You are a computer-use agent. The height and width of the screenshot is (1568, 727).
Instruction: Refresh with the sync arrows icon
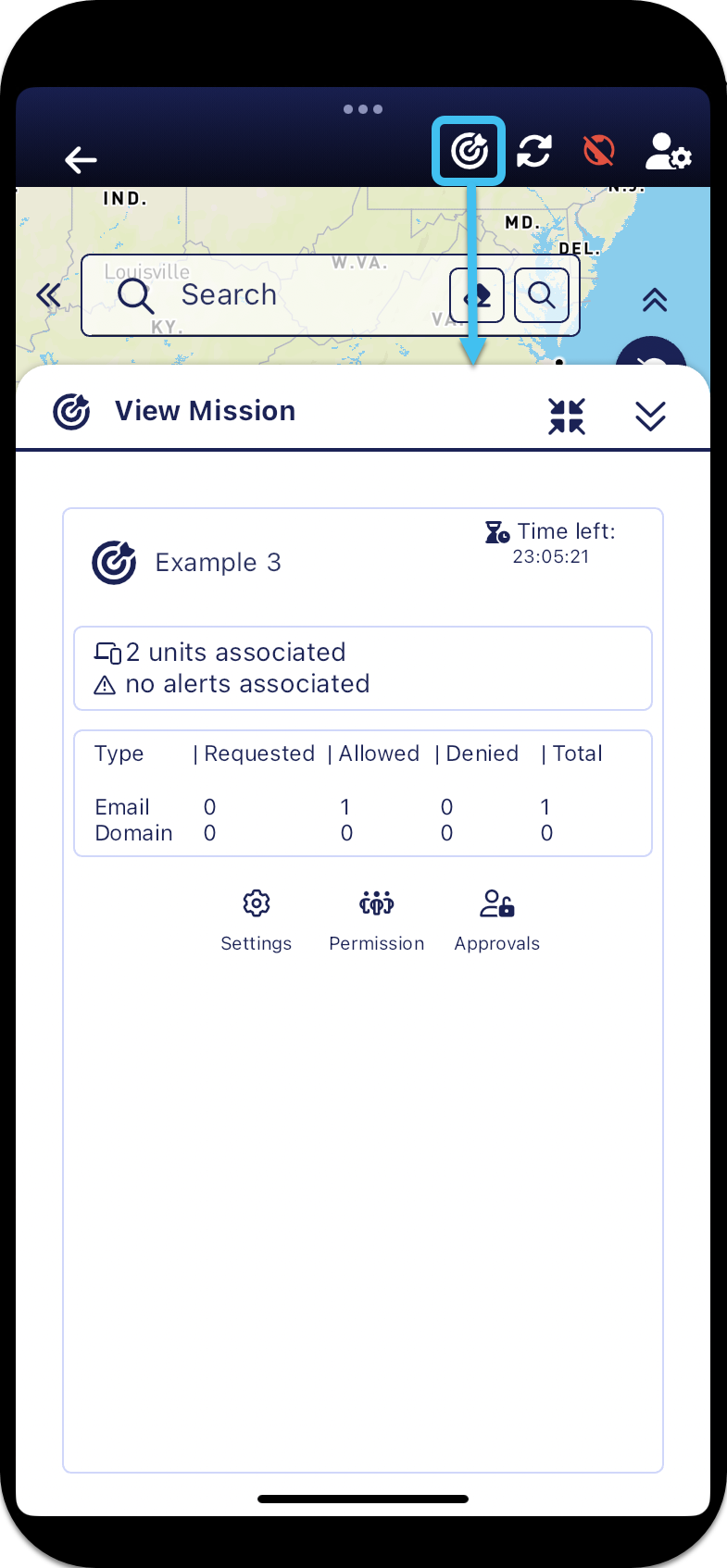click(534, 150)
